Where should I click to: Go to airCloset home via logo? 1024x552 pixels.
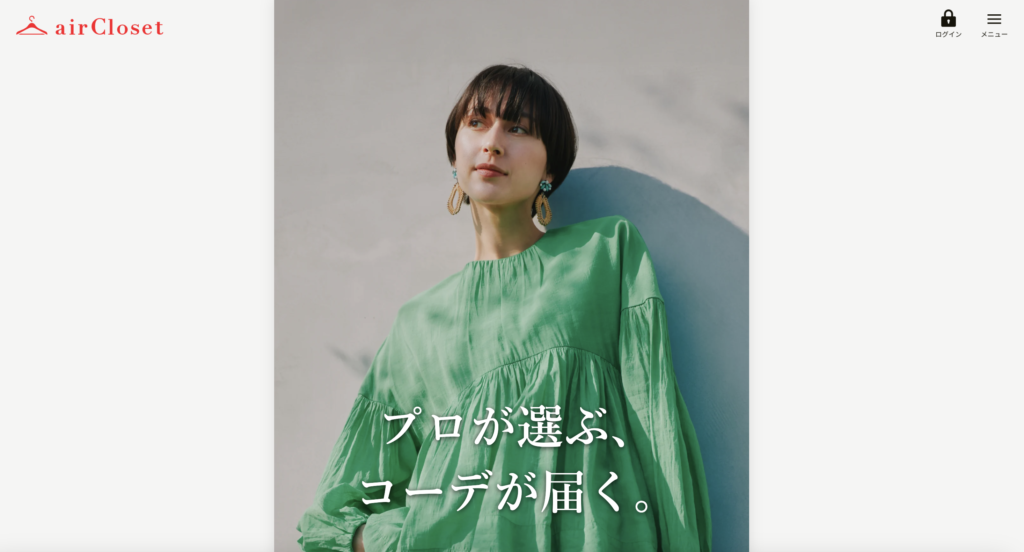click(x=90, y=27)
